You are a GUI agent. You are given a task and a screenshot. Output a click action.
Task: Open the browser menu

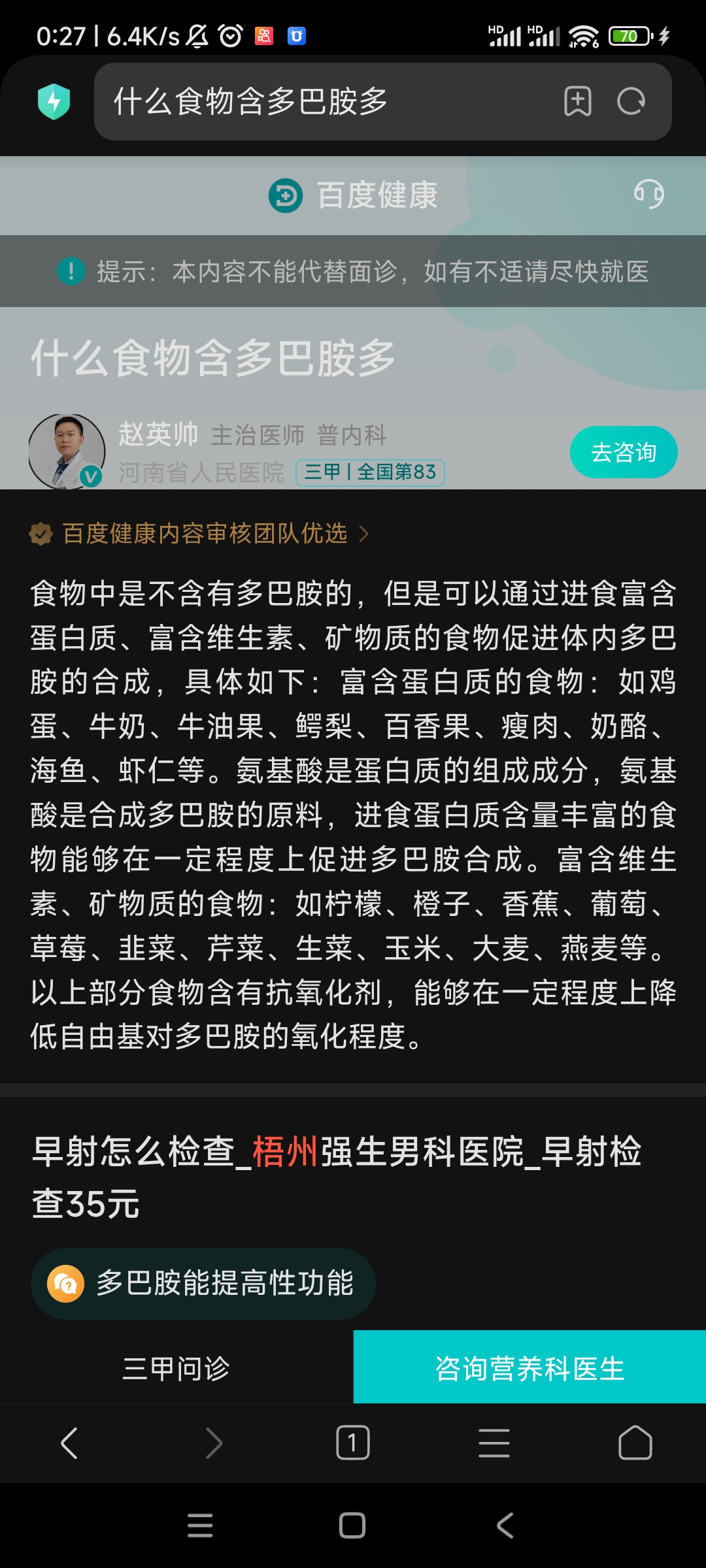pyautogui.click(x=494, y=1443)
